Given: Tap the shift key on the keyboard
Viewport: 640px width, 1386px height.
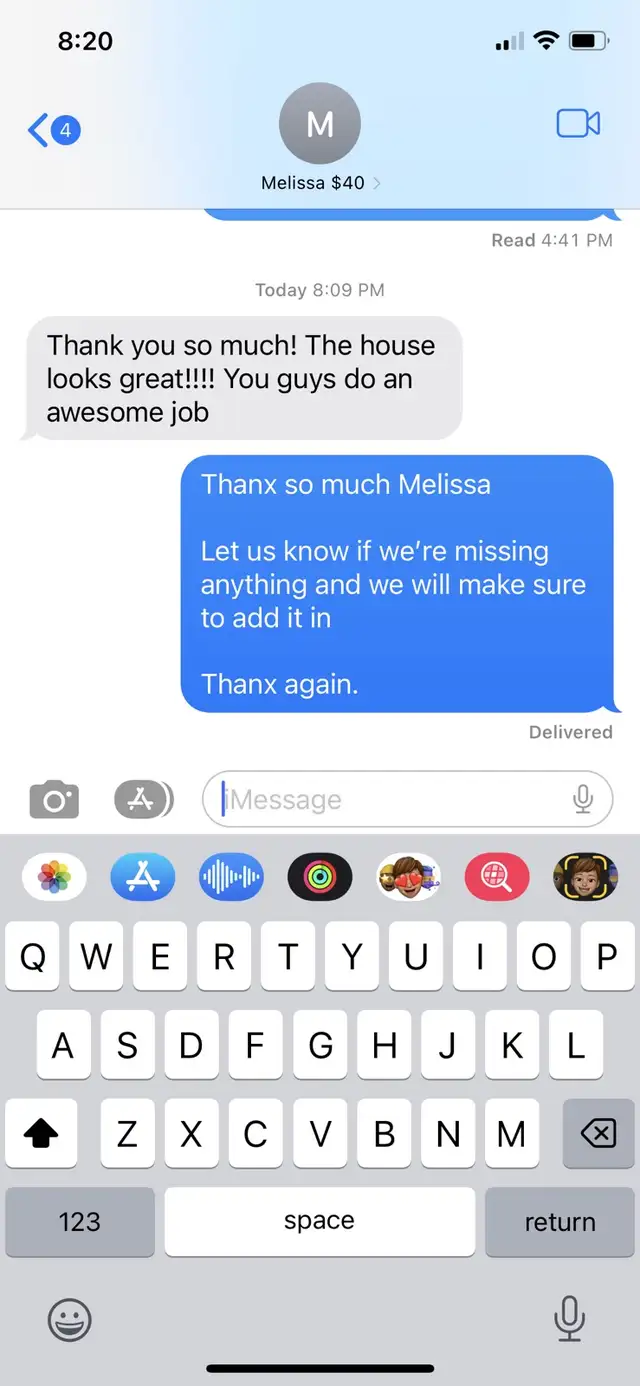Looking at the screenshot, I should tap(40, 1134).
